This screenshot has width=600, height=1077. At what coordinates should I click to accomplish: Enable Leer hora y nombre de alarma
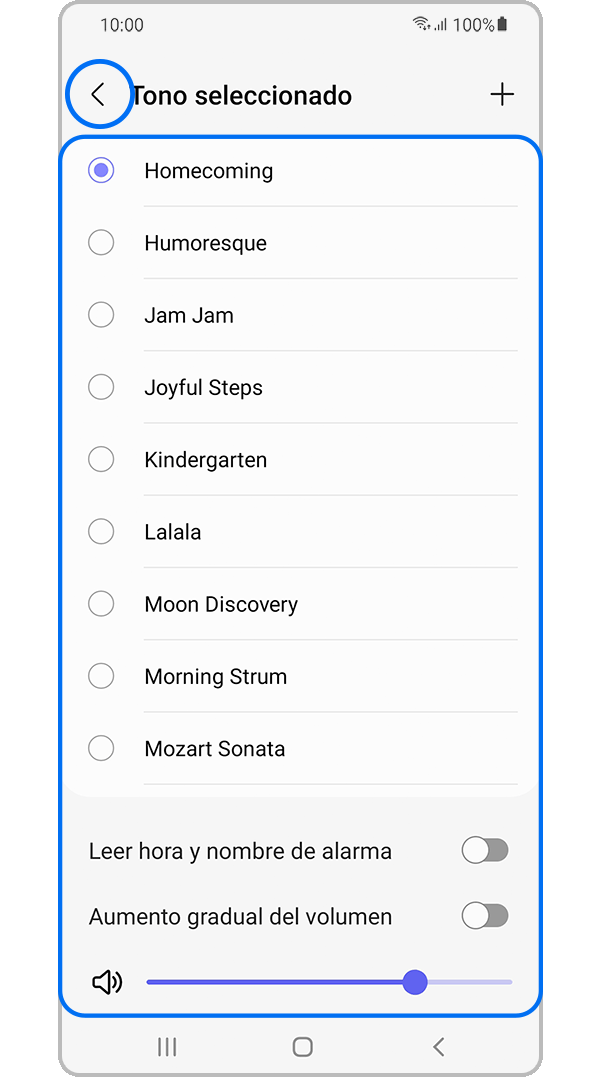coord(485,851)
